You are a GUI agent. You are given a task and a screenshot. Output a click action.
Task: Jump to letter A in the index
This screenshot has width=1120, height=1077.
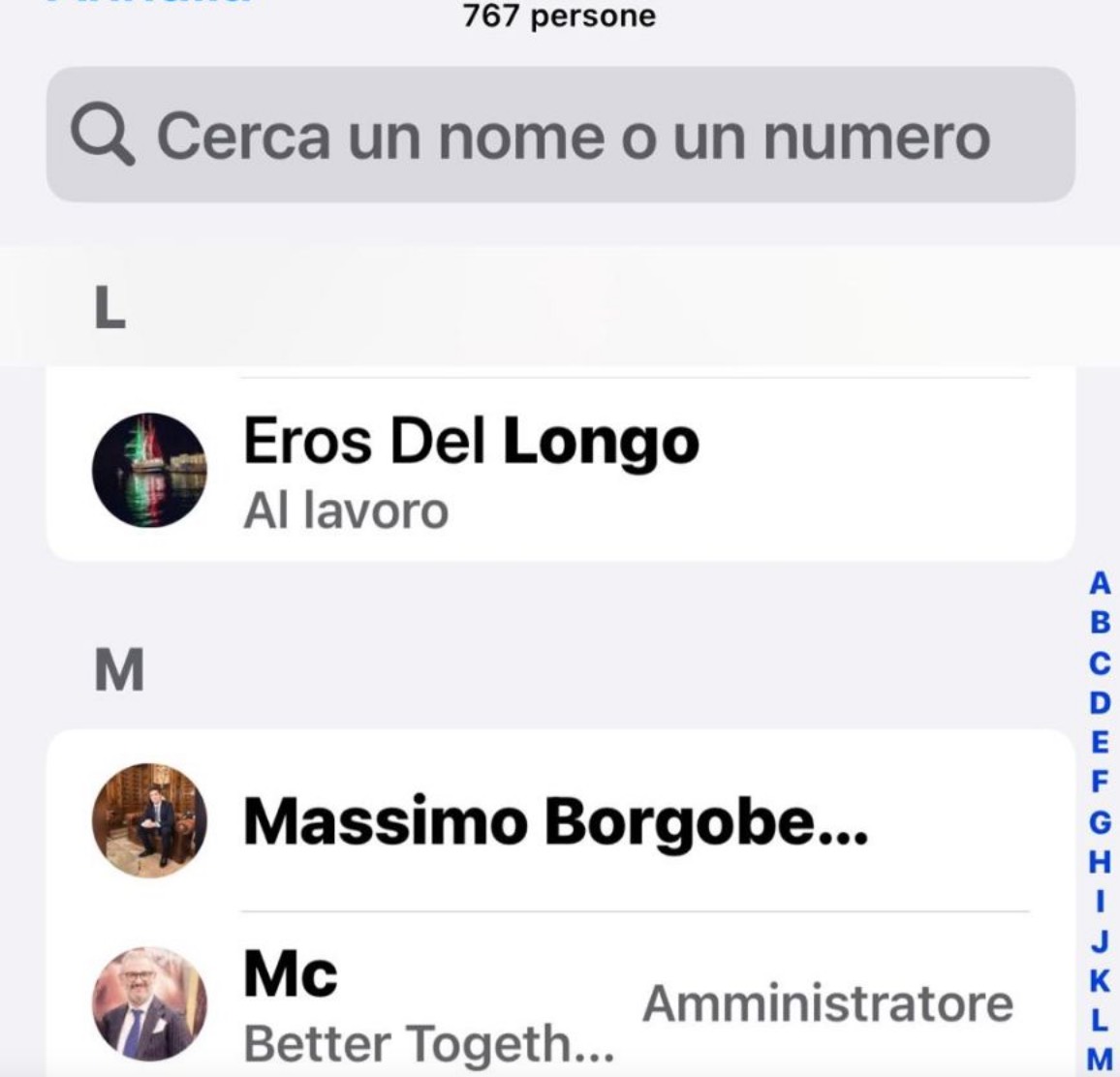[x=1099, y=584]
